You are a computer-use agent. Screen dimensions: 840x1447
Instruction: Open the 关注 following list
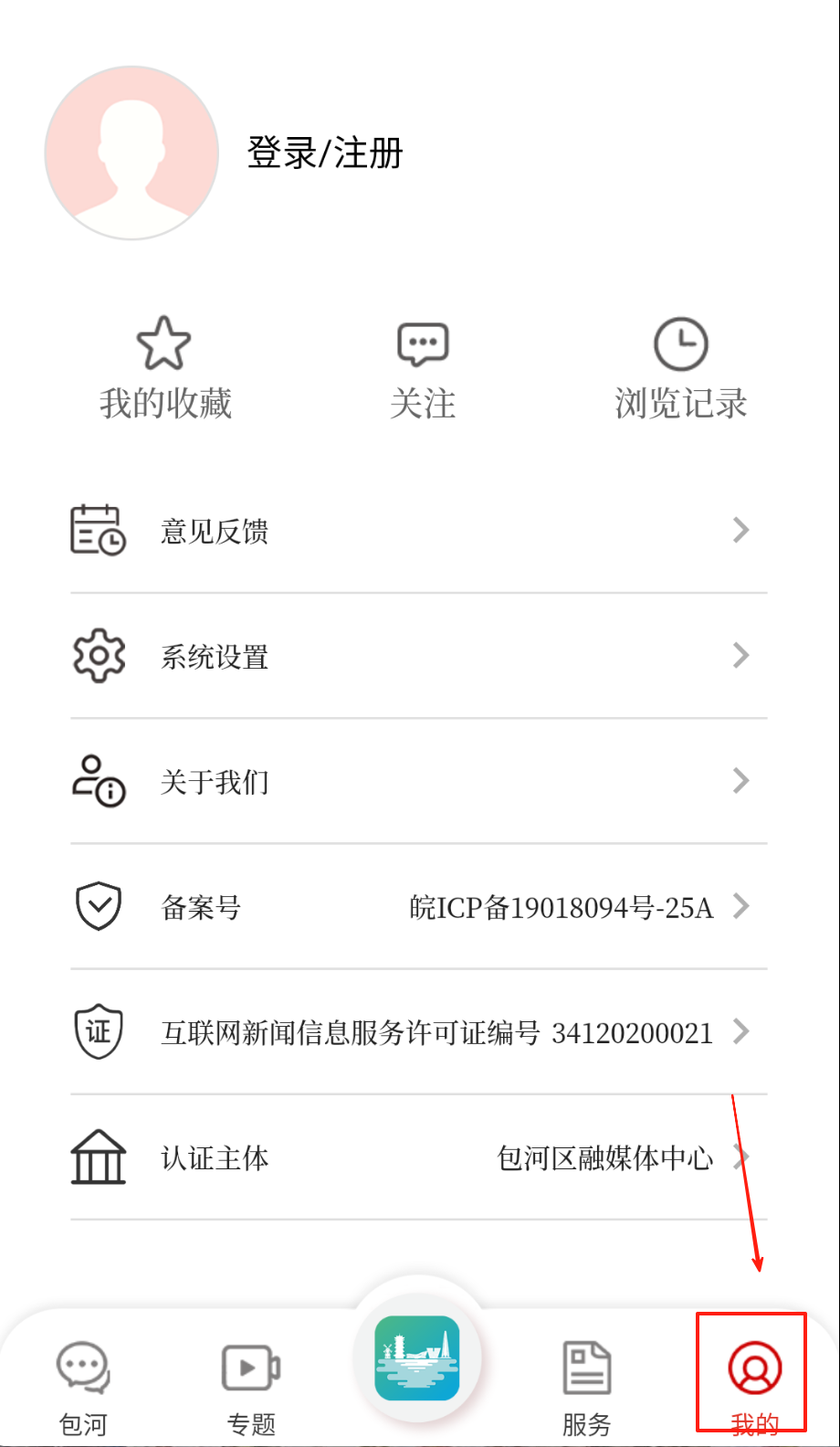click(423, 368)
